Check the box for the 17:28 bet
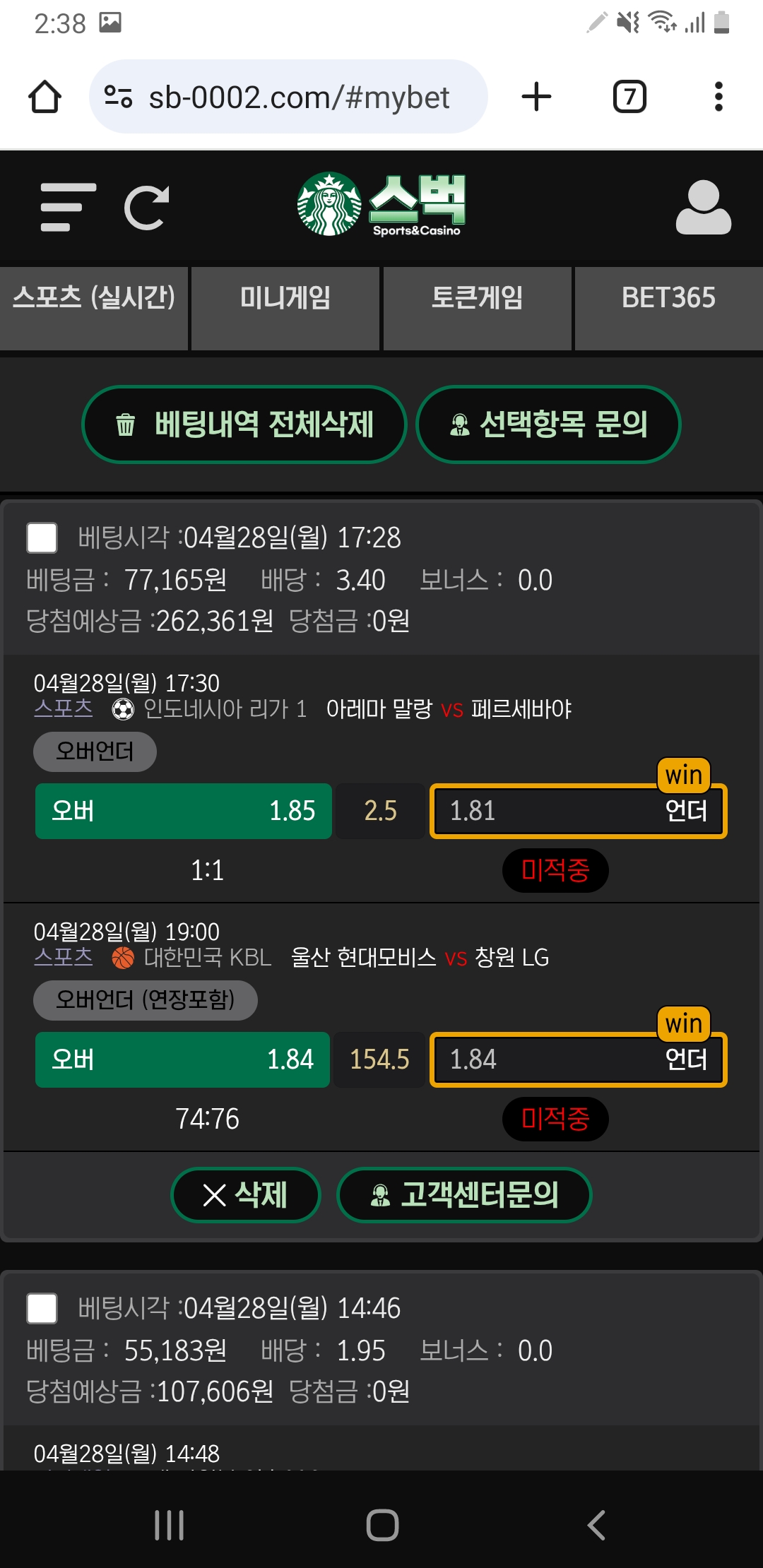The image size is (763, 1568). pyautogui.click(x=42, y=538)
